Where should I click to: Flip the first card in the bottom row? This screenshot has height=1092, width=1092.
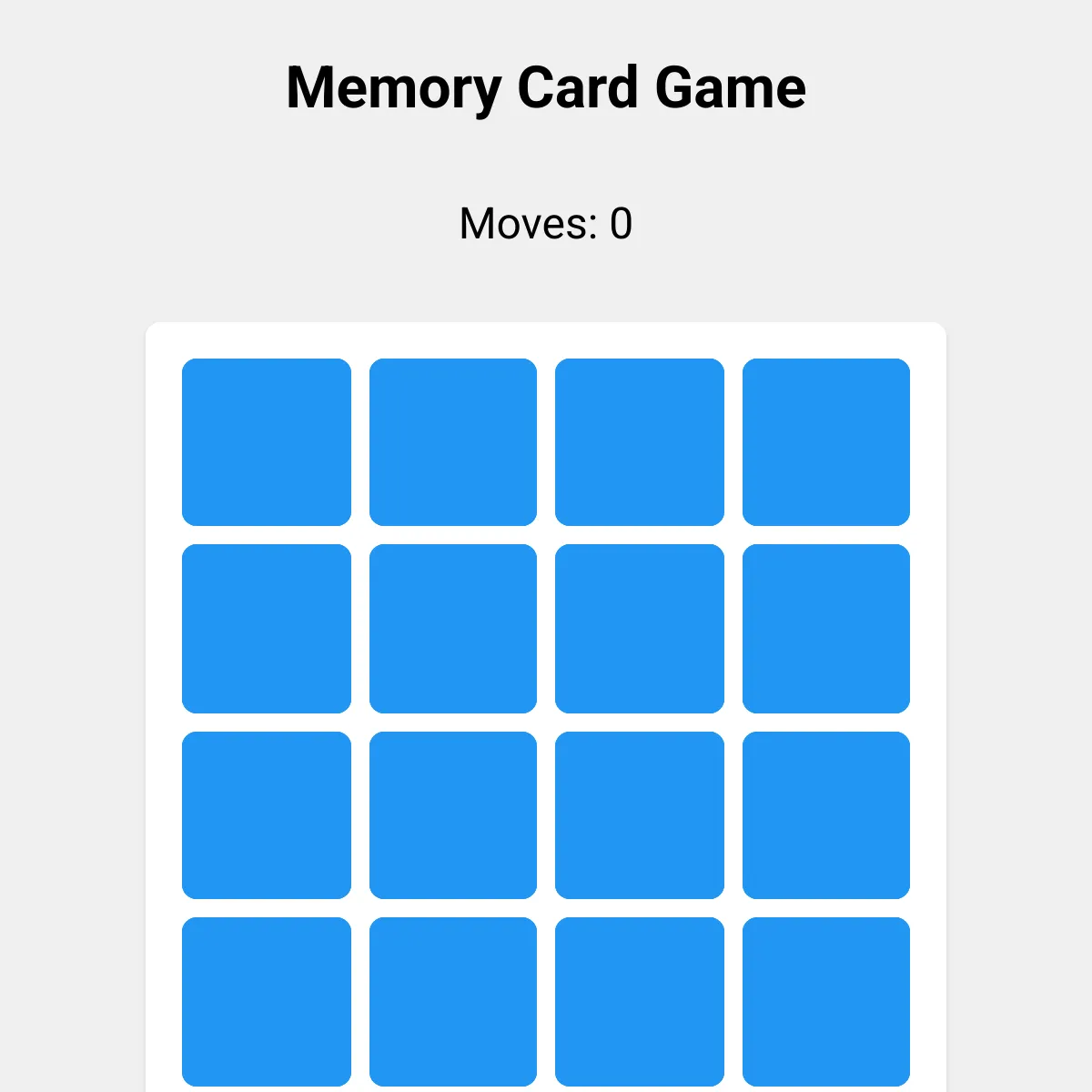point(267,1001)
